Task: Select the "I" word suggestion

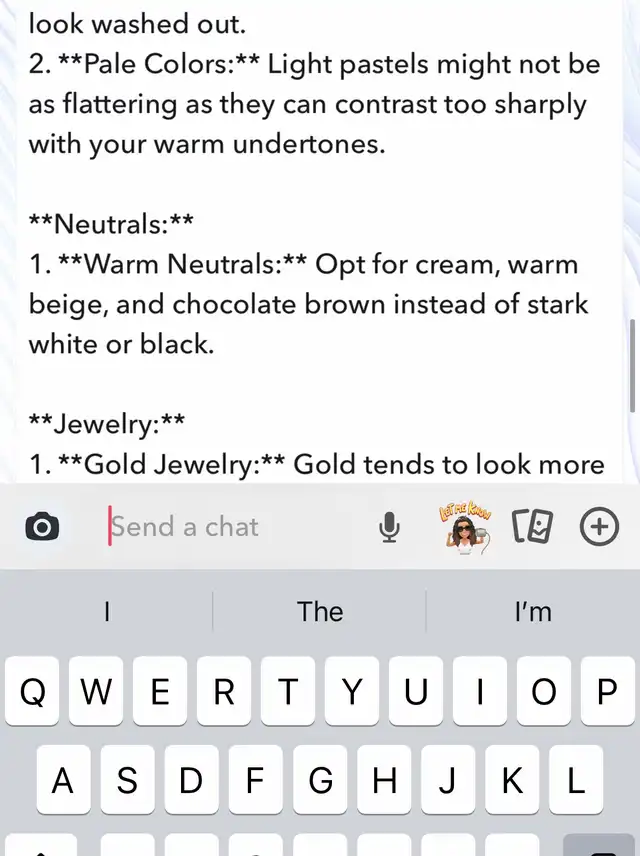Action: [107, 611]
